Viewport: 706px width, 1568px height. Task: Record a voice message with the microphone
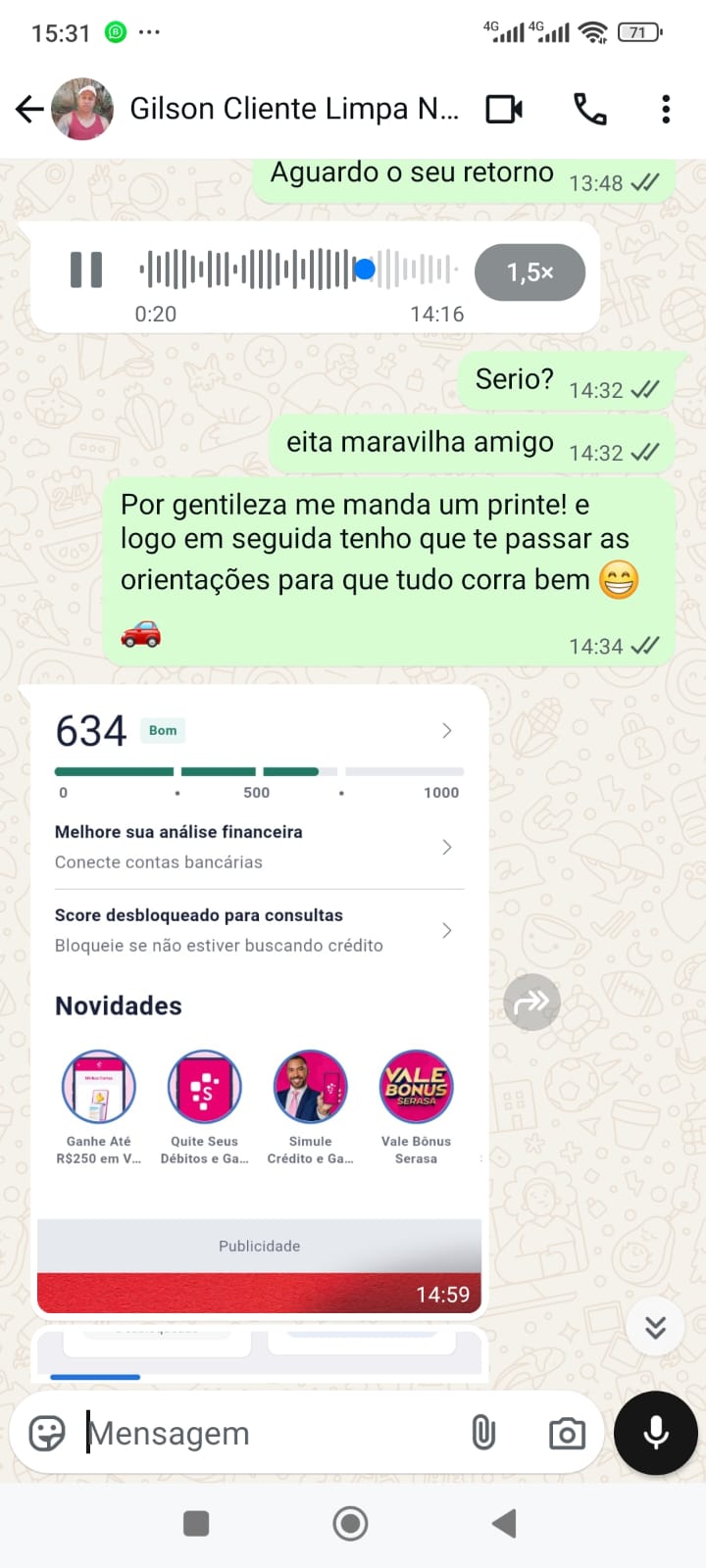click(655, 1433)
